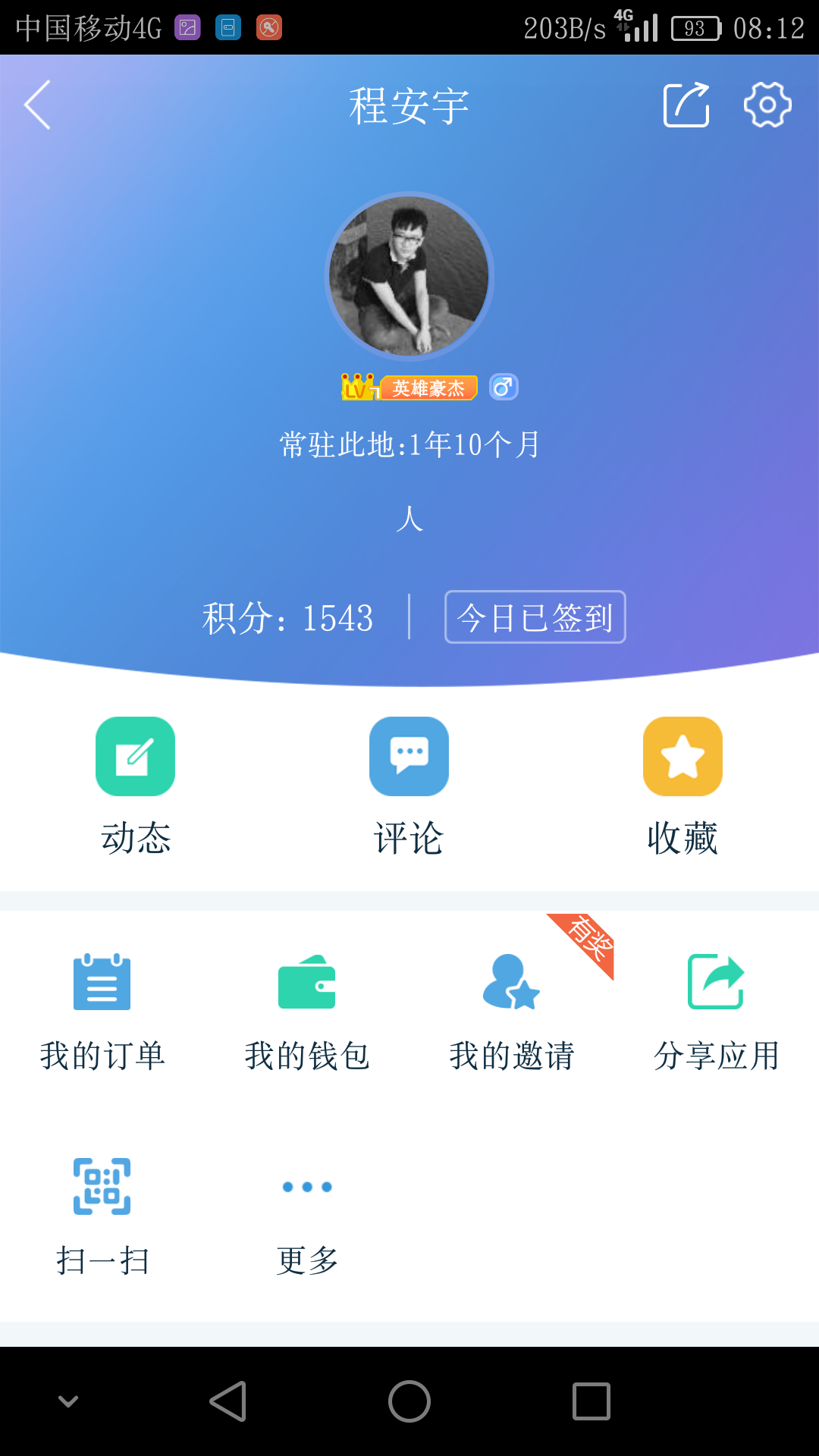Tap the system home button
This screenshot has width=819, height=1456.
point(409,1401)
